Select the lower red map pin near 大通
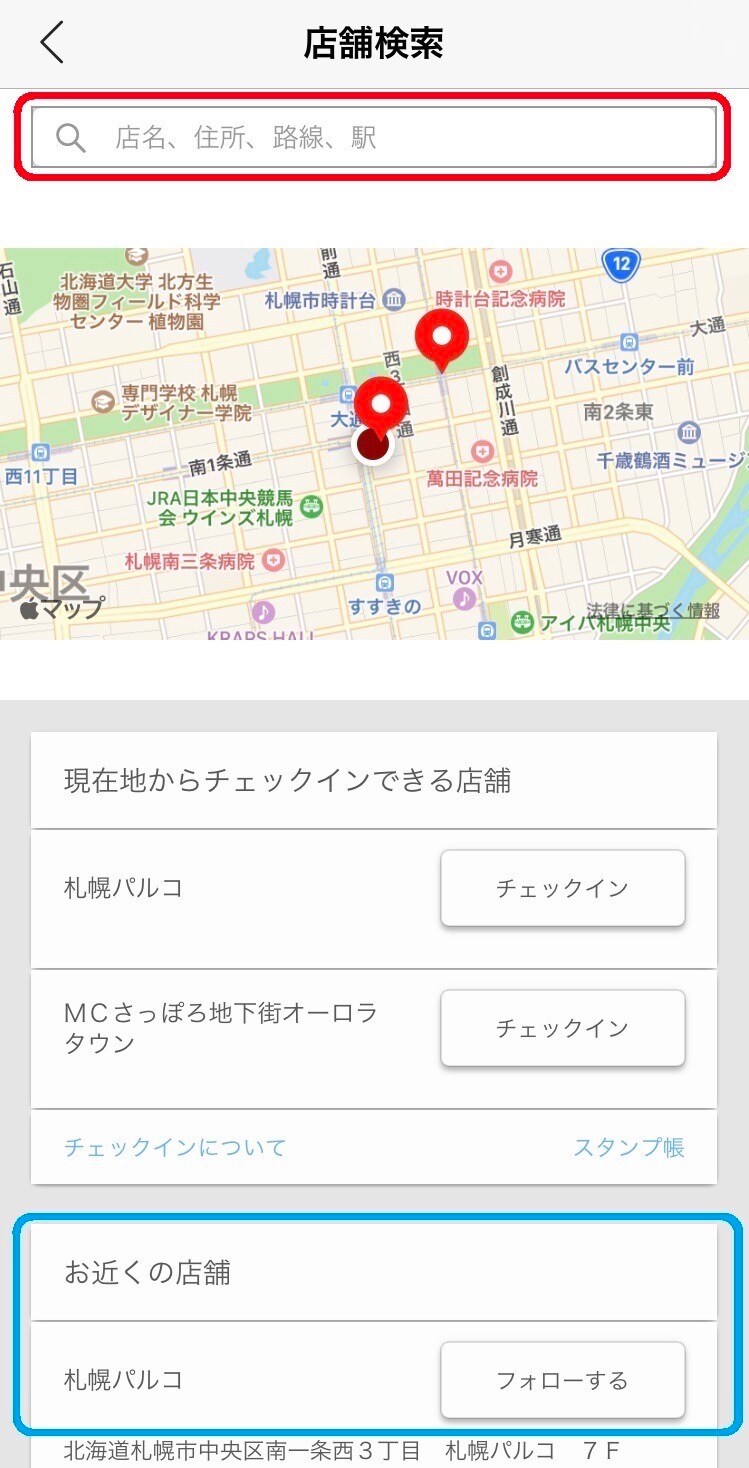The height and width of the screenshot is (1468, 749). [x=381, y=404]
